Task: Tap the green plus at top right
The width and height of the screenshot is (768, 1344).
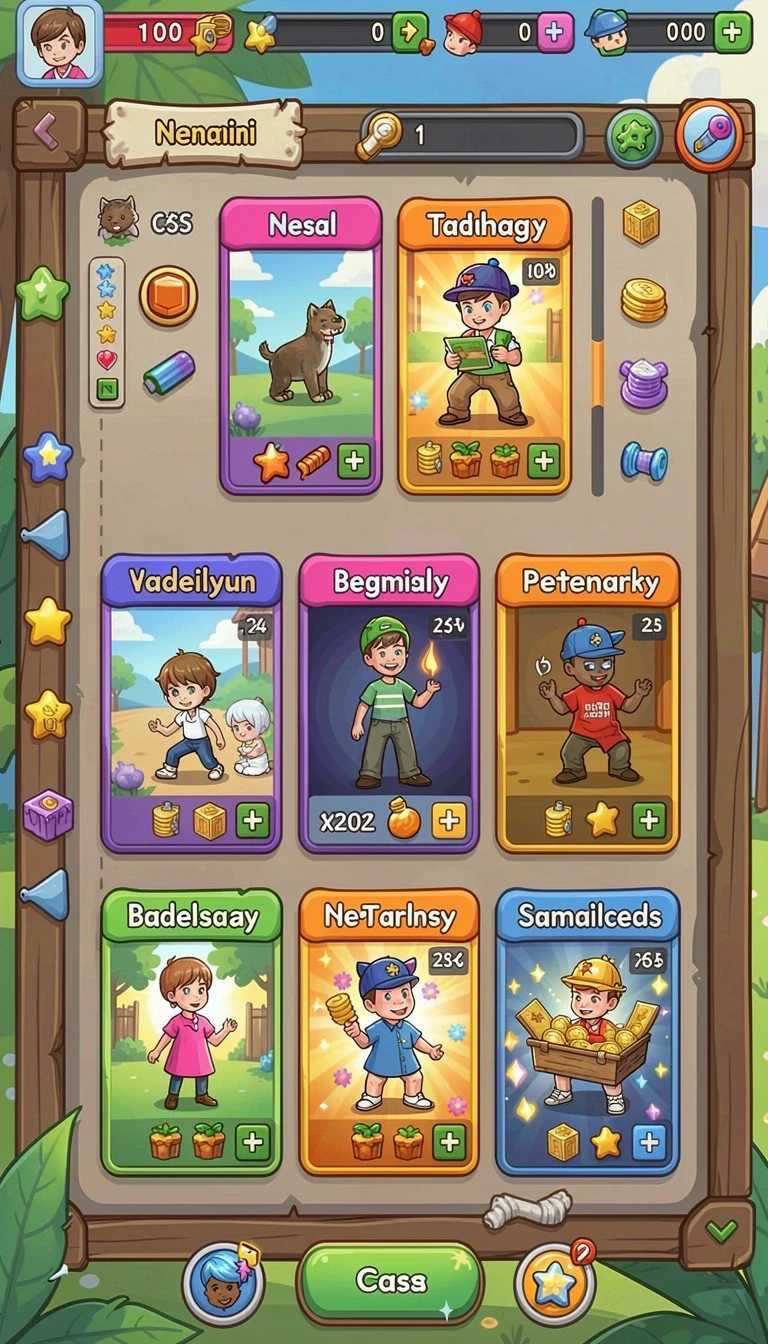Action: click(x=732, y=32)
